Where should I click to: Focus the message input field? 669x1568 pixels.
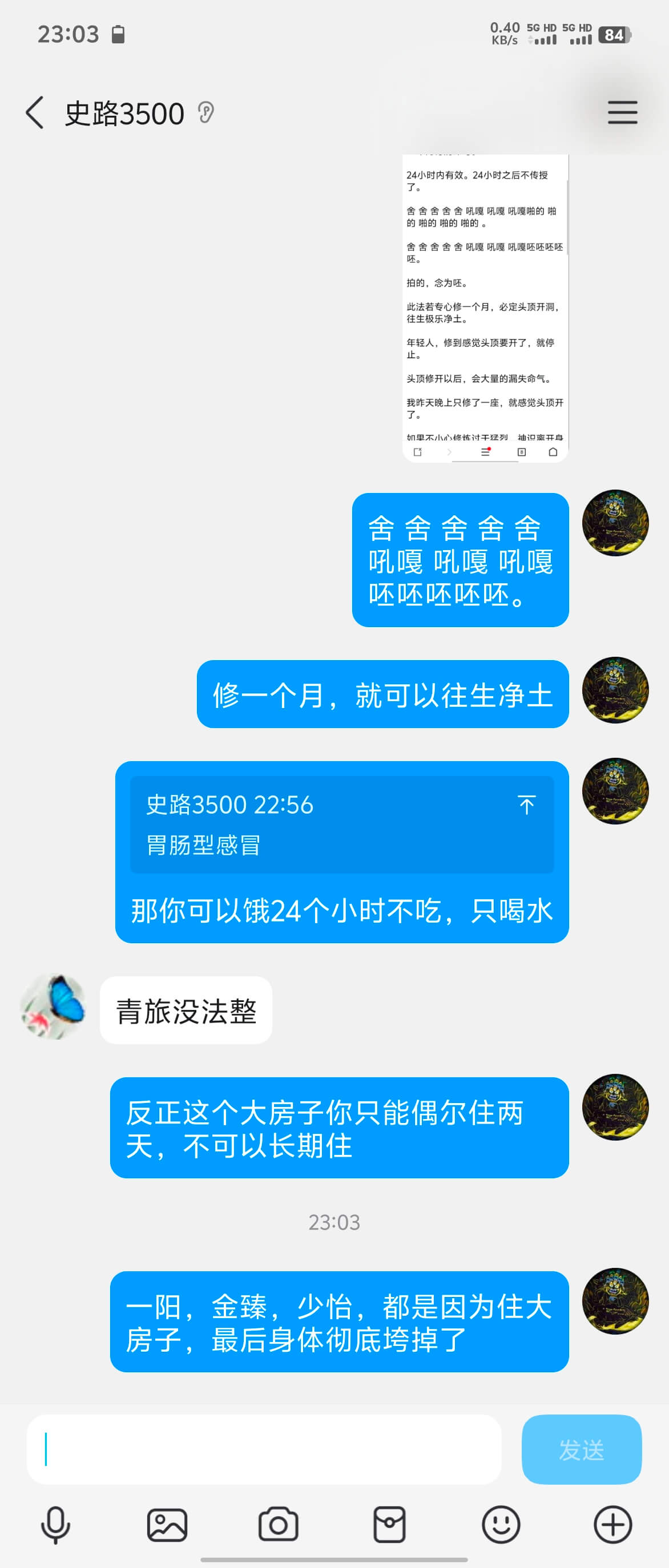(x=264, y=1449)
